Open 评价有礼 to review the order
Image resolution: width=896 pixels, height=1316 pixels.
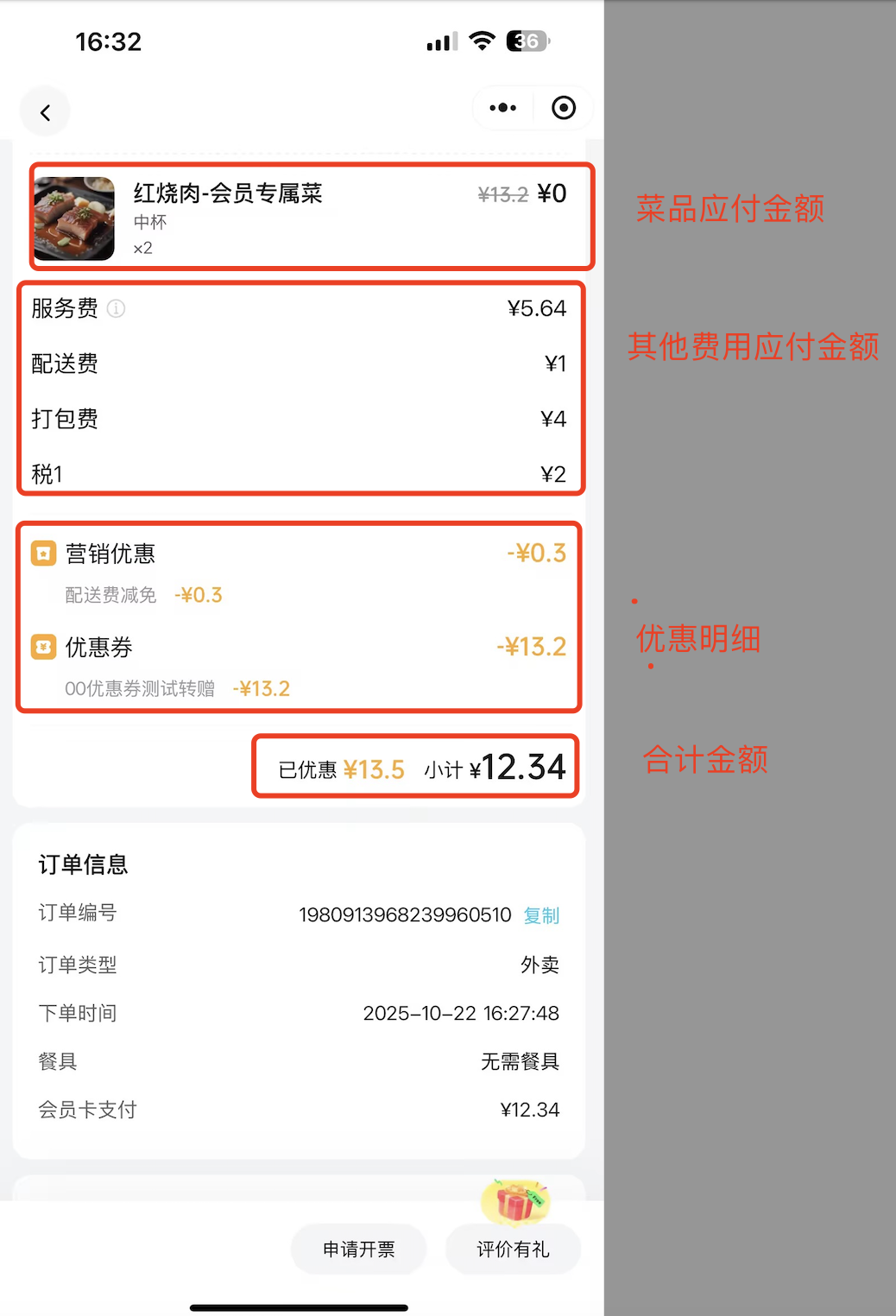[513, 1249]
